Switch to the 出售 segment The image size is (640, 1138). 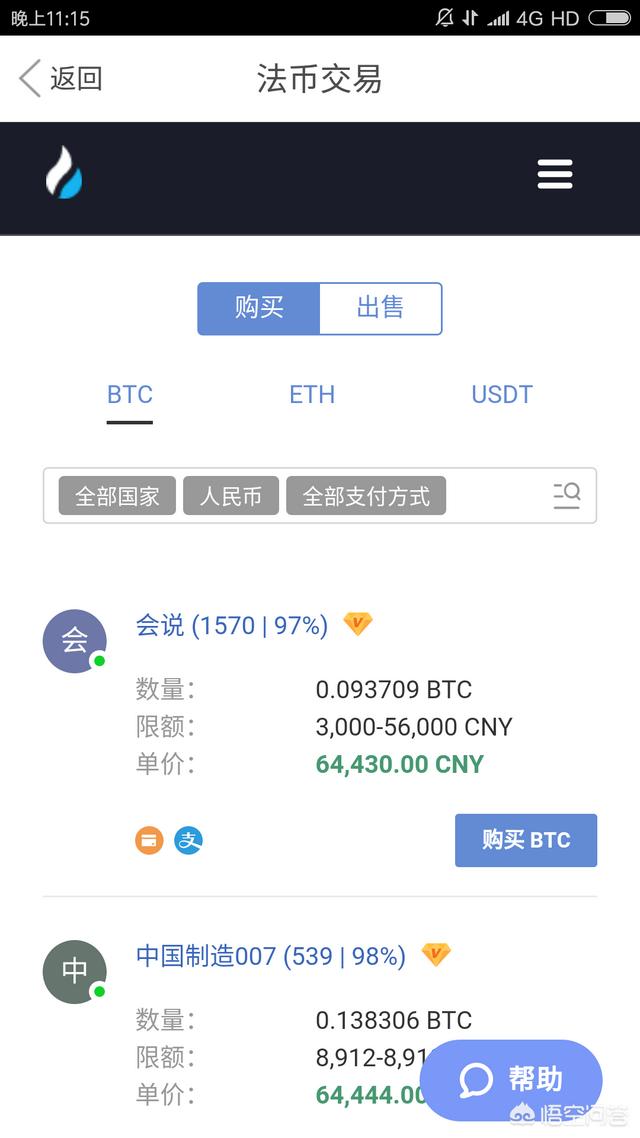coord(380,308)
